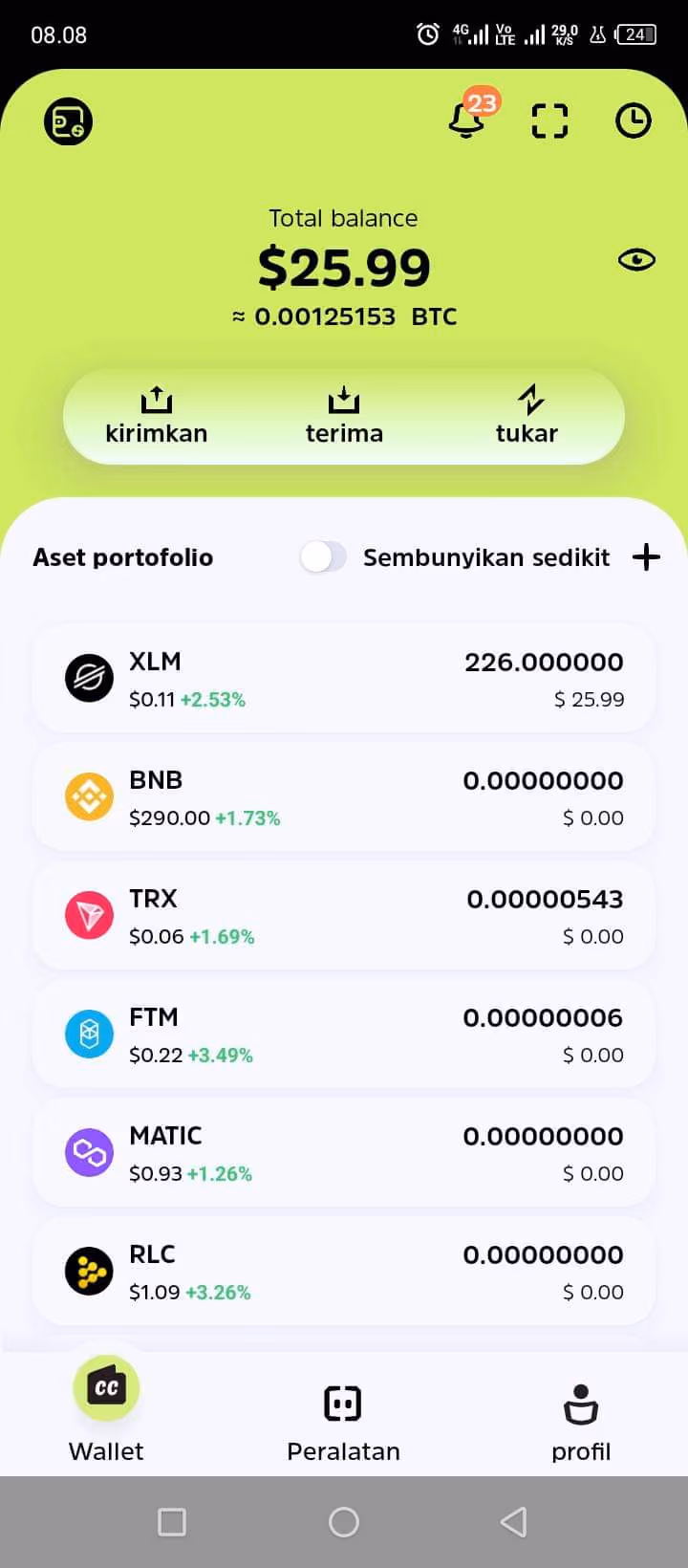Open the BNB asset
The width and height of the screenshot is (688, 1568).
coord(344,797)
